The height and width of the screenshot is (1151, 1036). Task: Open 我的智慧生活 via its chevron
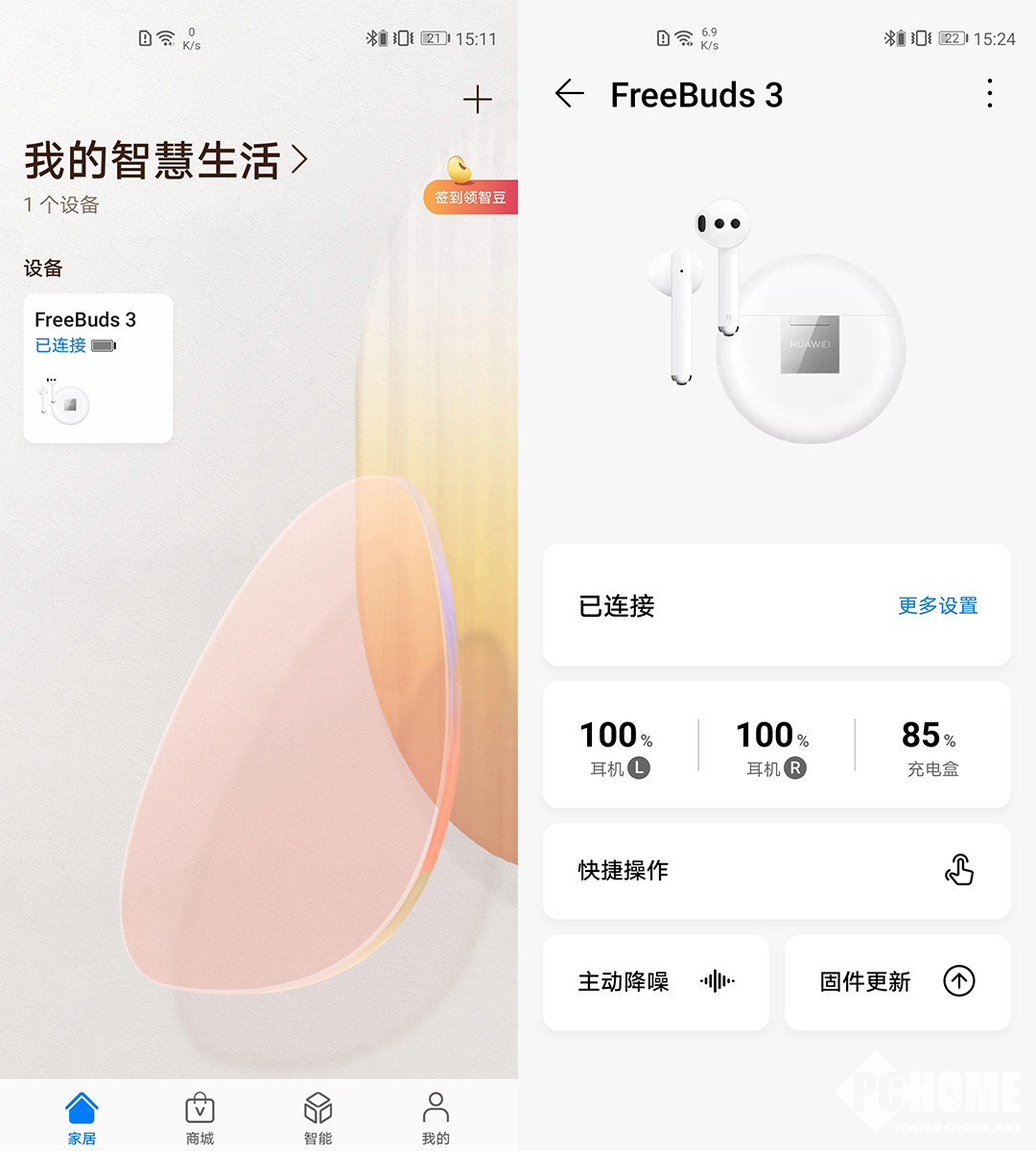coord(299,159)
